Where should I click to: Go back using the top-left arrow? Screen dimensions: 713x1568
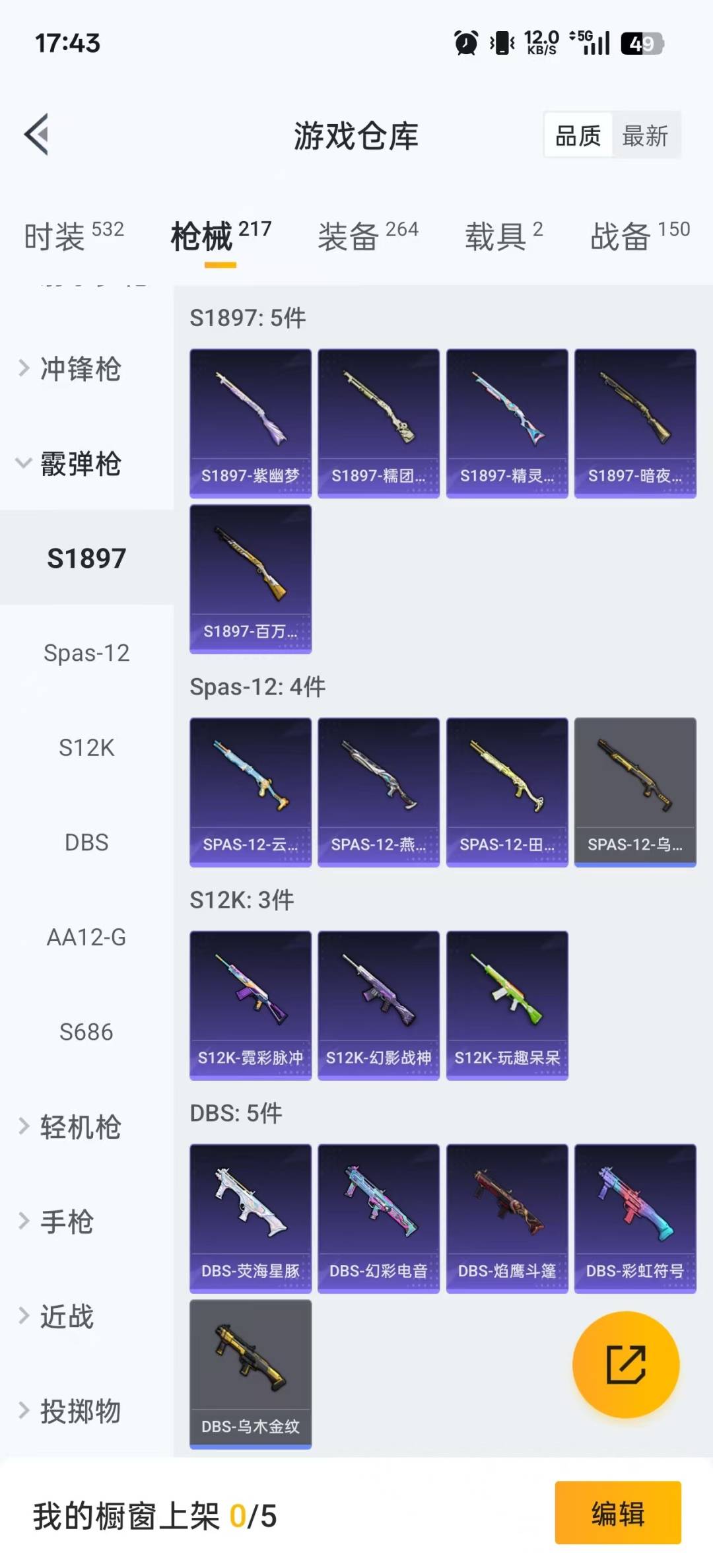click(37, 135)
